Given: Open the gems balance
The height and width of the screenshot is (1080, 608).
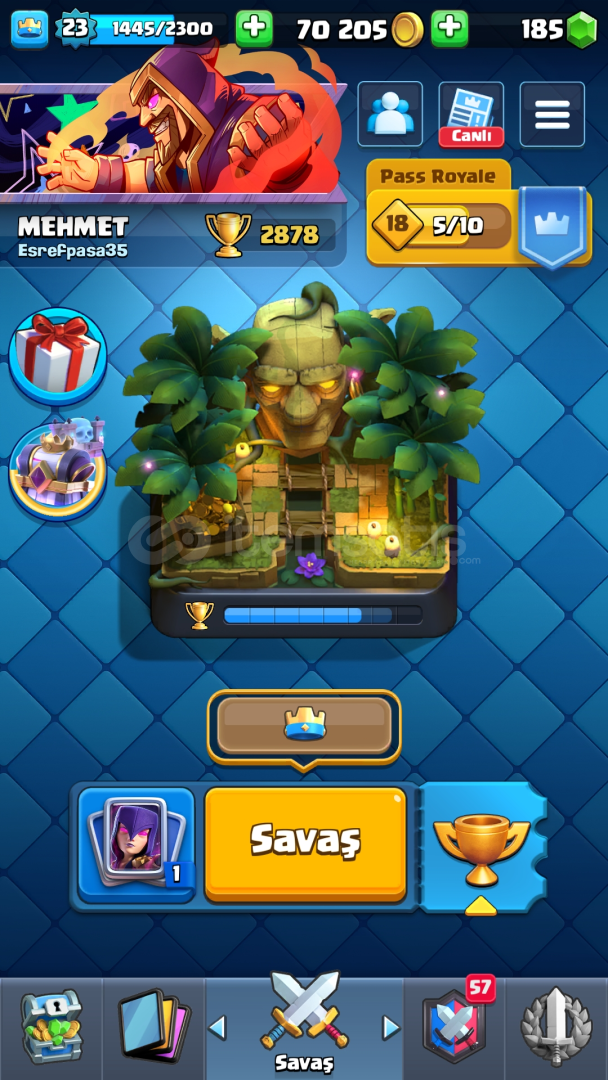Looking at the screenshot, I should click(x=556, y=30).
